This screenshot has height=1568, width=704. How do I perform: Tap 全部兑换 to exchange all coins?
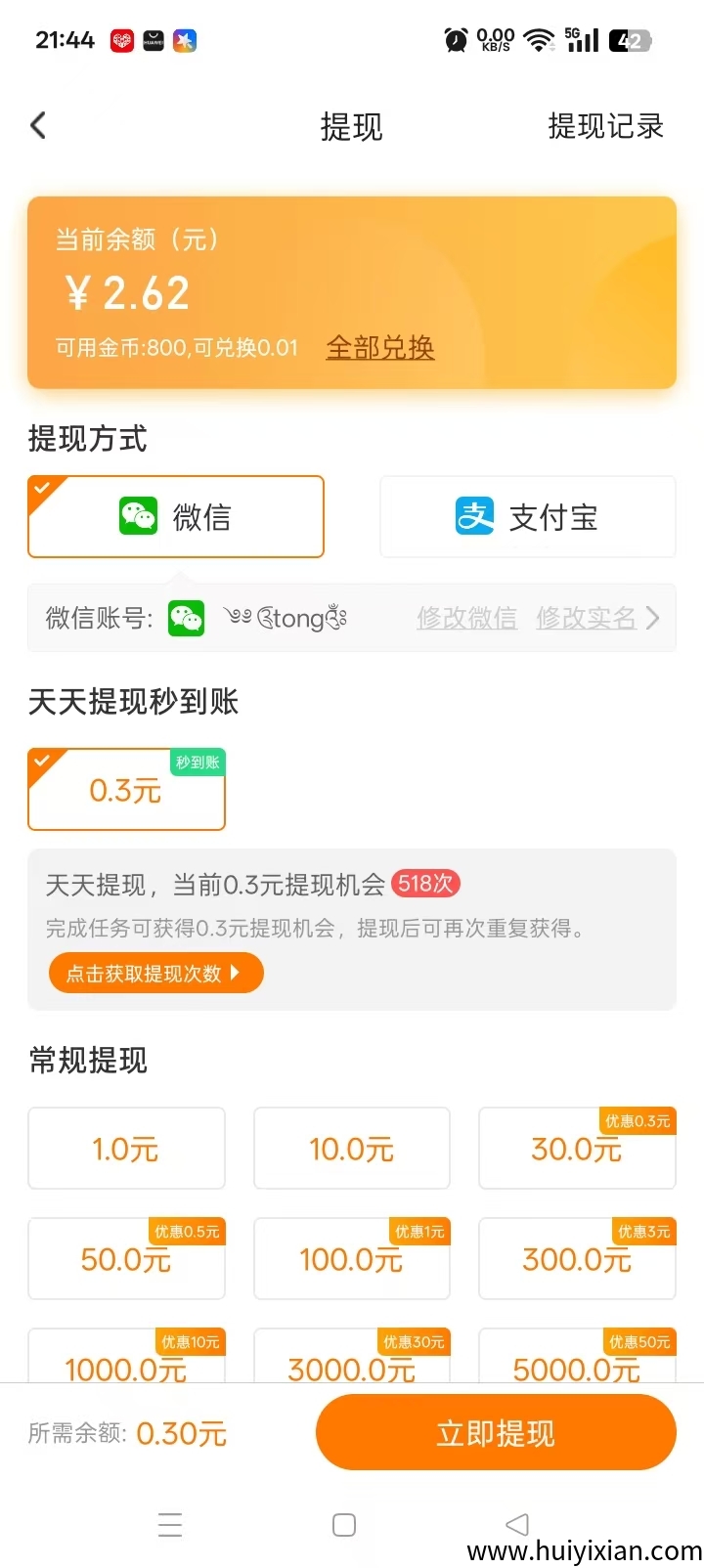pyautogui.click(x=379, y=347)
